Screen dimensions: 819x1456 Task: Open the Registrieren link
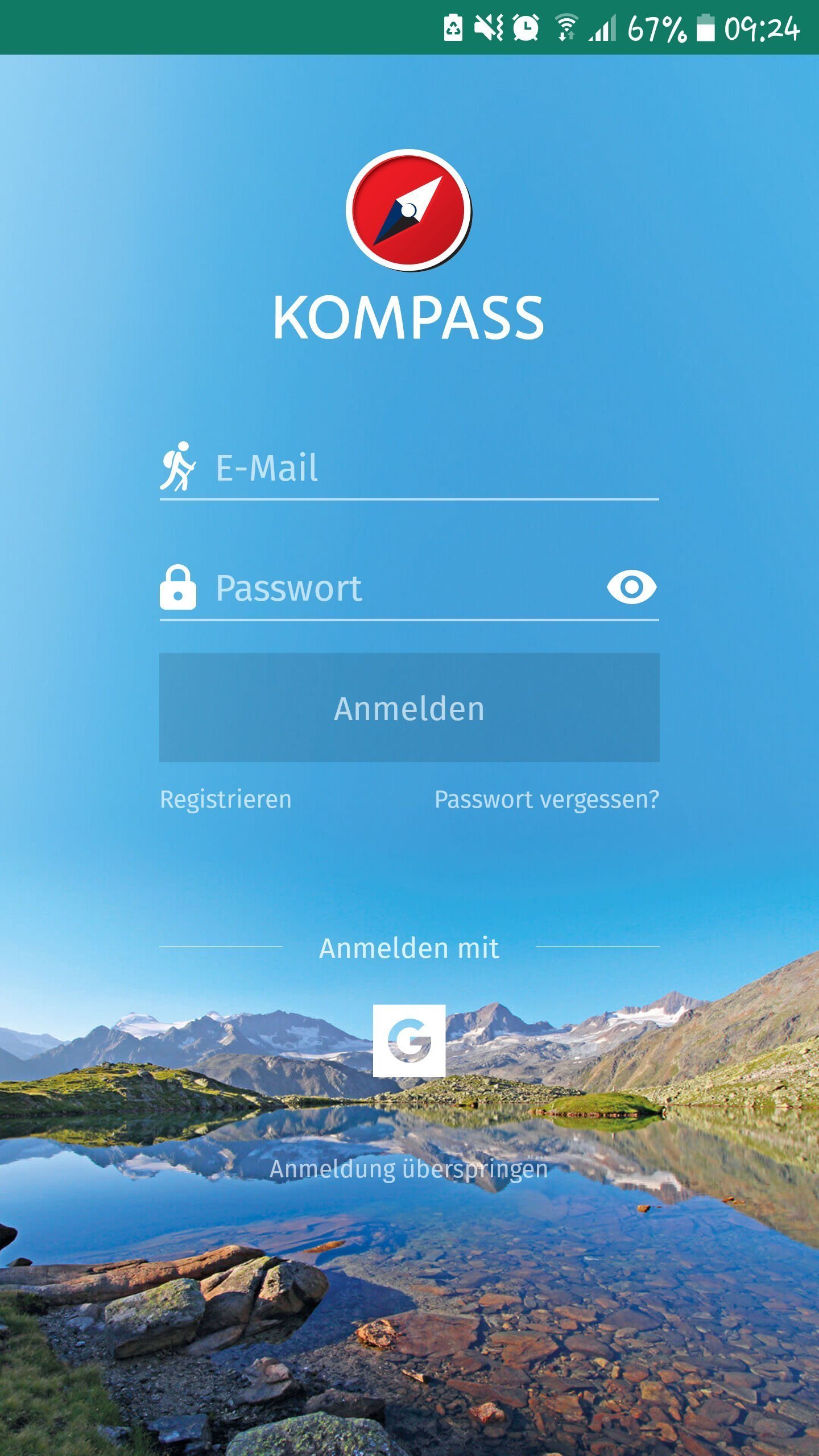point(225,799)
